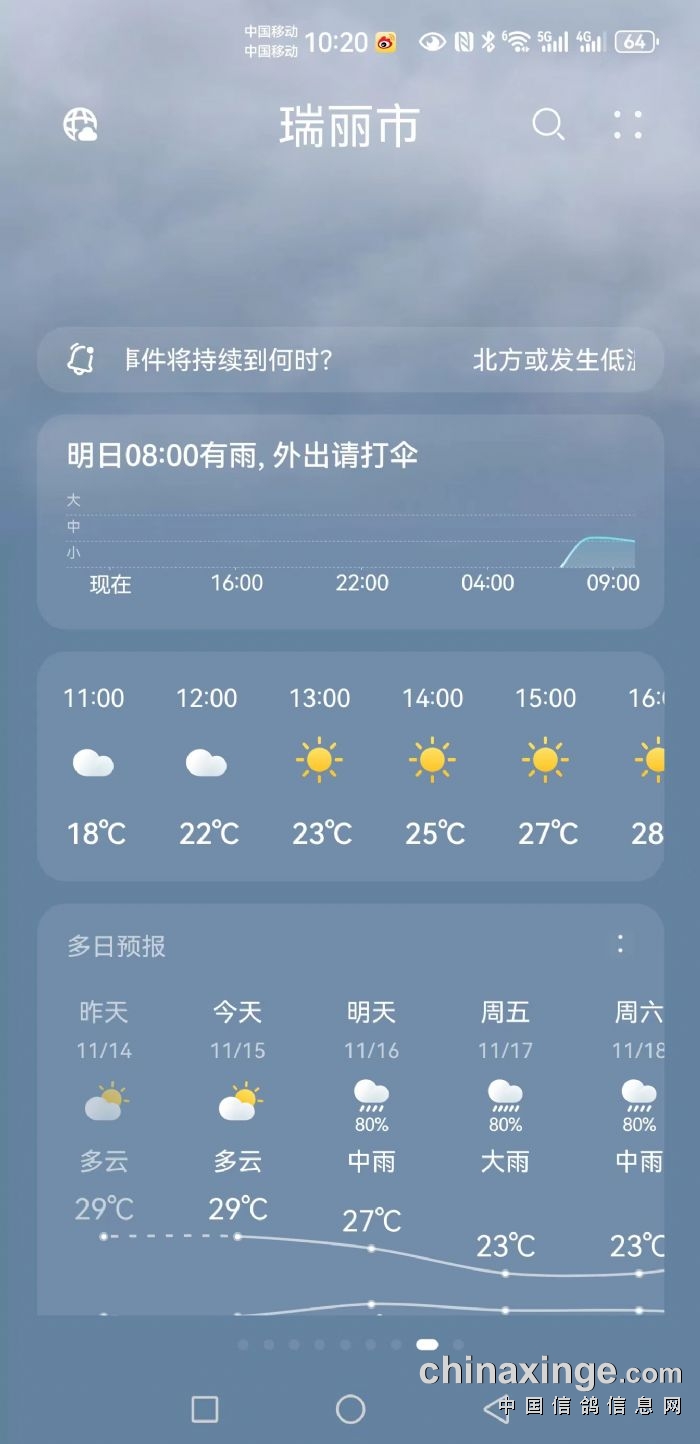The height and width of the screenshot is (1444, 700).
Task: Tap the city page indicator dots
Action: (x=350, y=1344)
